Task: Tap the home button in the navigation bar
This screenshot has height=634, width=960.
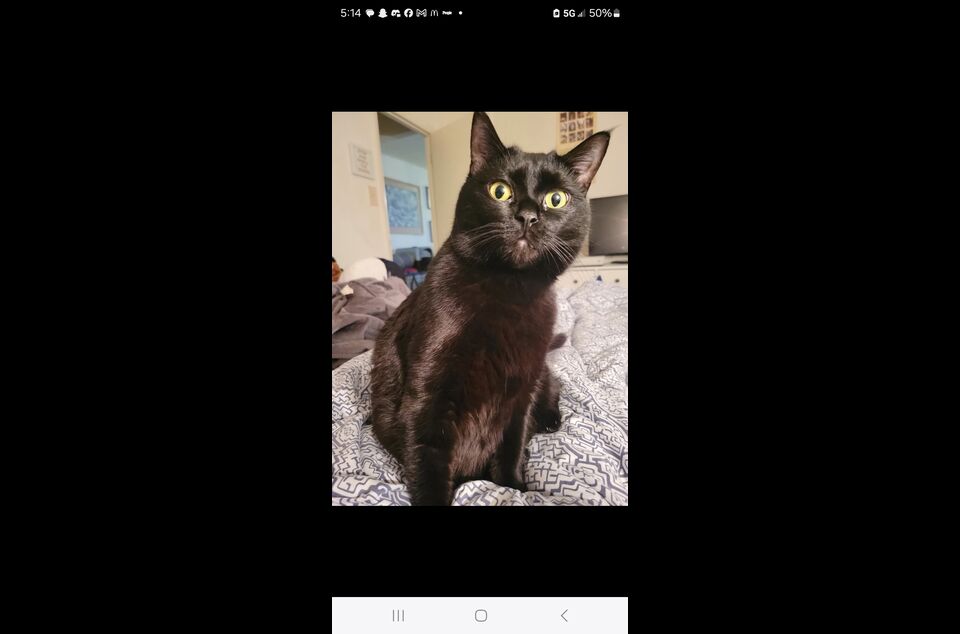Action: 481,616
